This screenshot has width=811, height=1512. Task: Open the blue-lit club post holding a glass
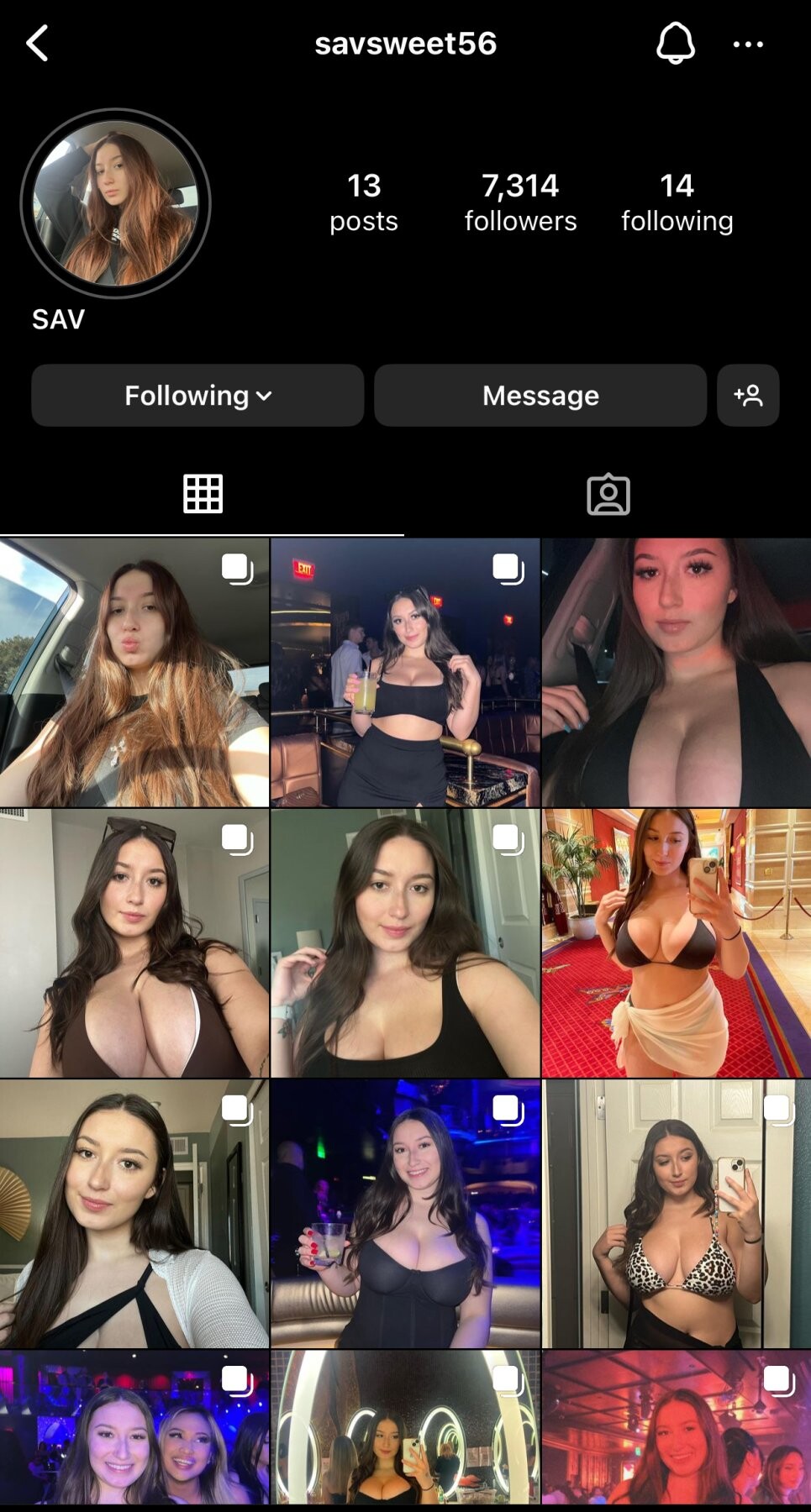(x=405, y=1214)
